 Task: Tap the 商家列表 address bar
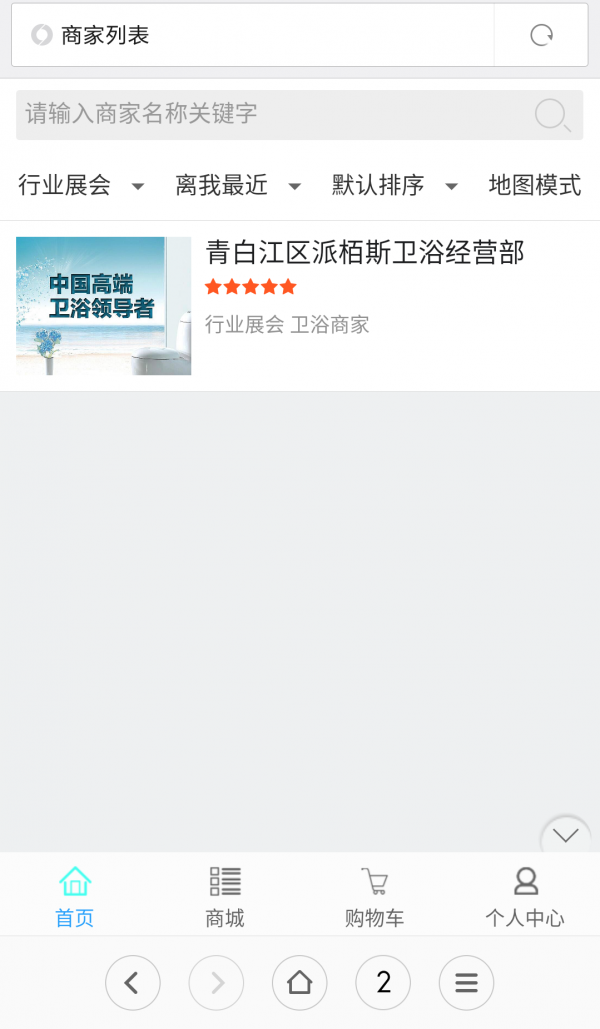pyautogui.click(x=253, y=35)
